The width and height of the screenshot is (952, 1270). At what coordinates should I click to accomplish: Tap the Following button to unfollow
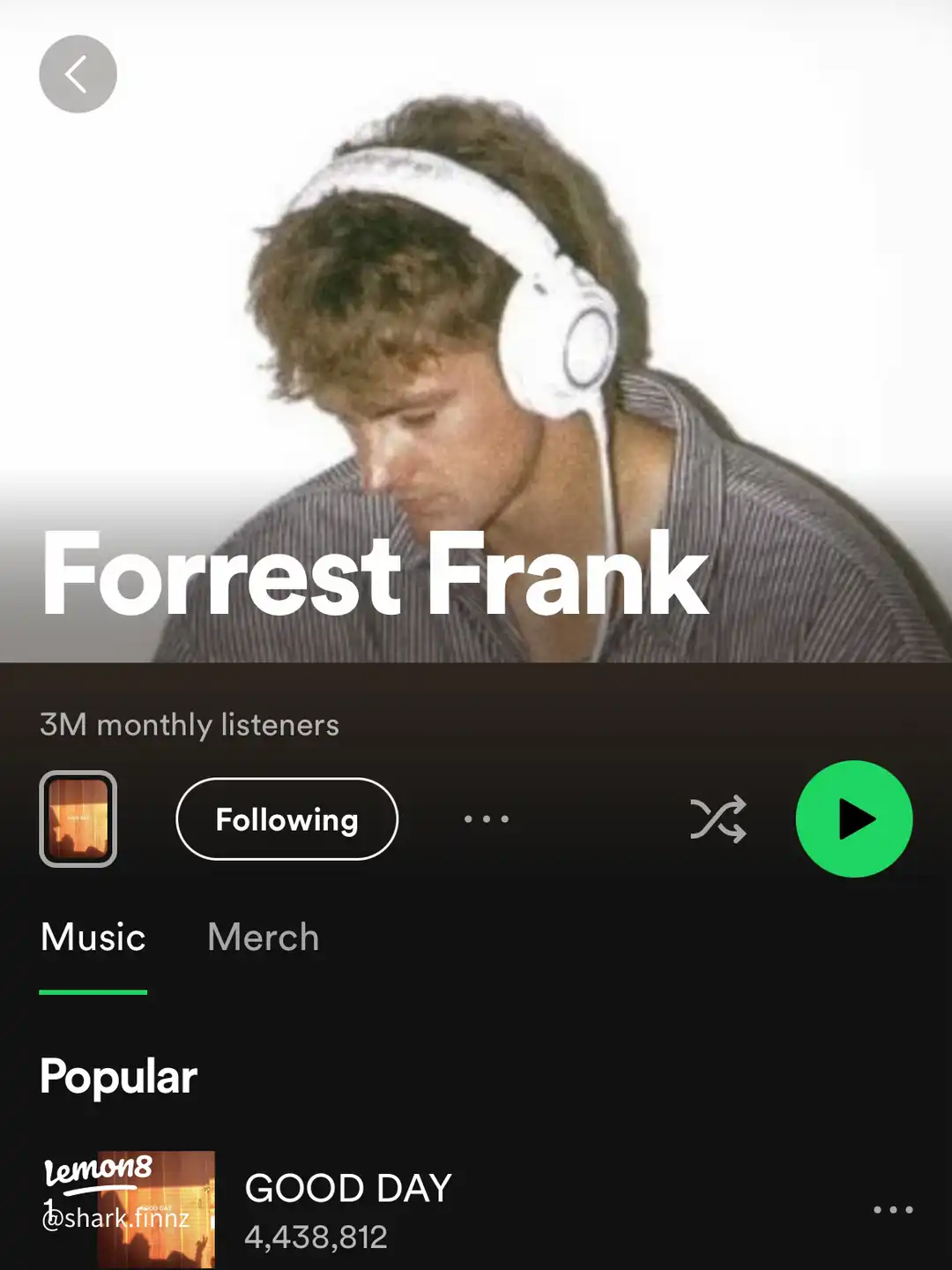[286, 819]
